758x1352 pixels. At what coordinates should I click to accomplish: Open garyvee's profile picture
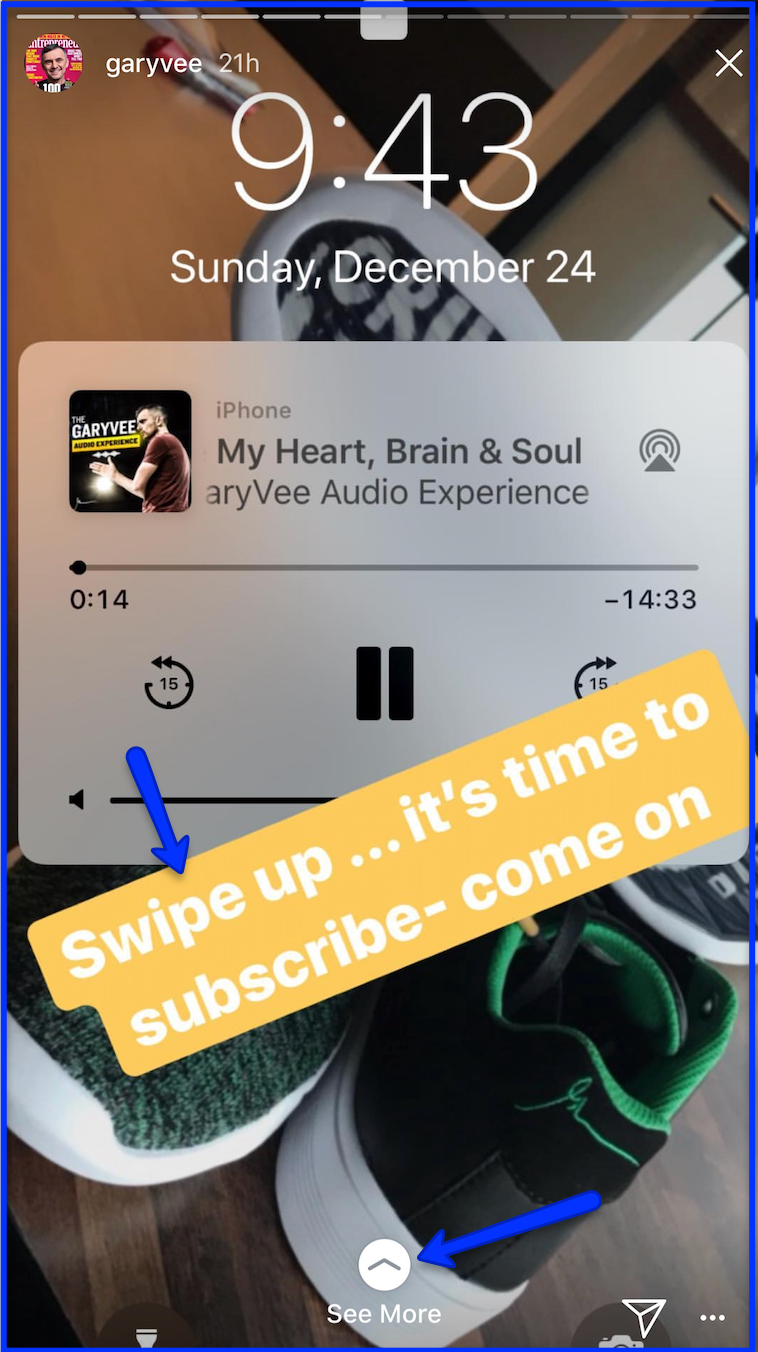53,63
